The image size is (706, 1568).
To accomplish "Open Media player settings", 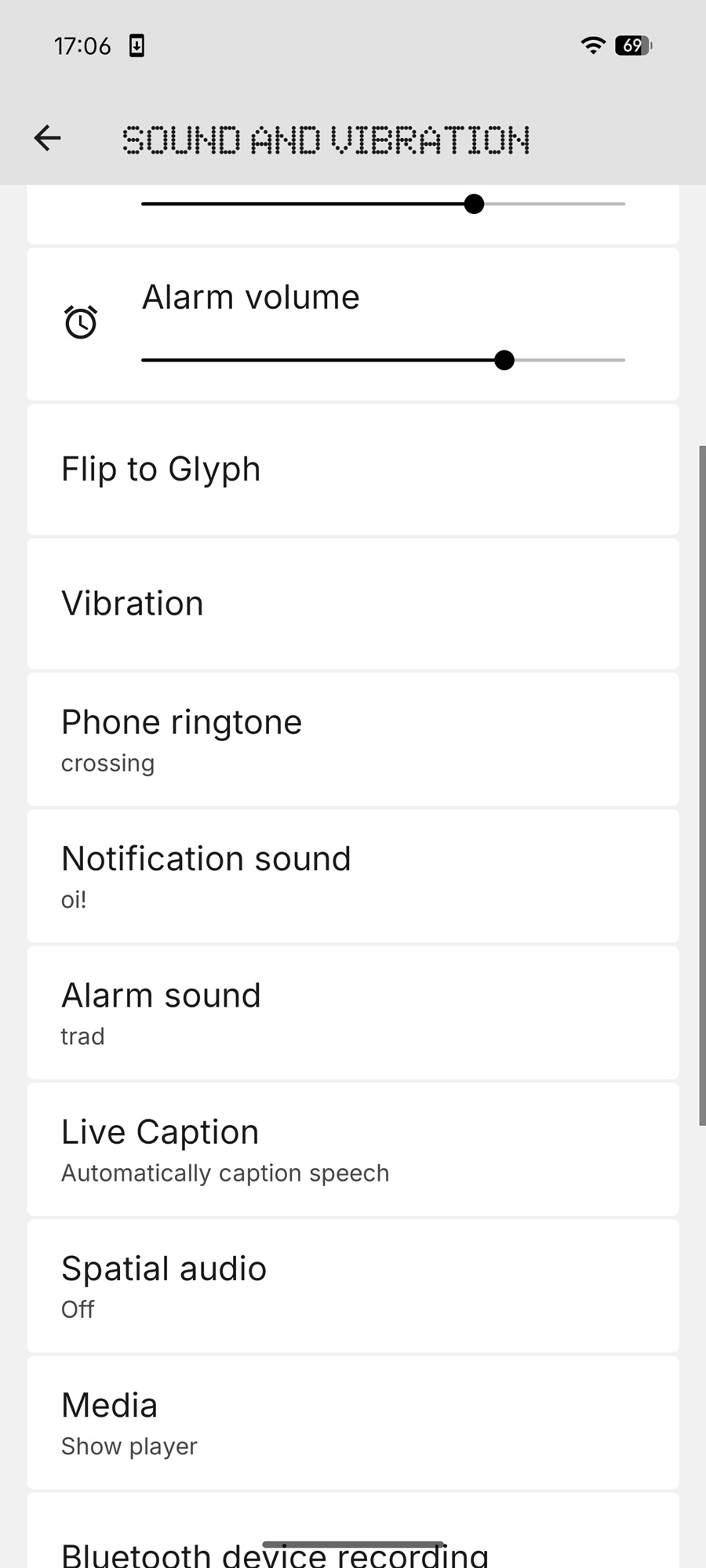I will click(x=352, y=1422).
